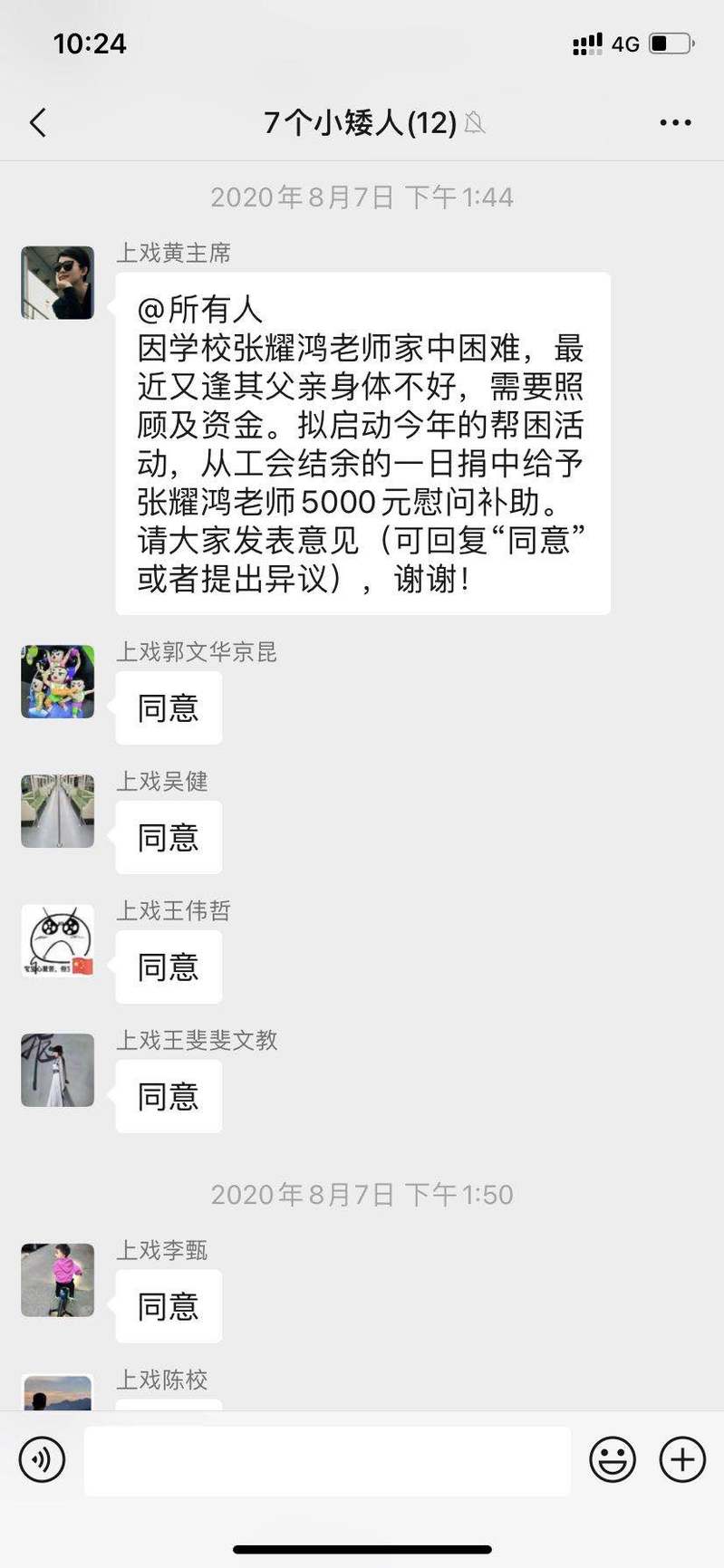Viewport: 724px width, 1568px height.
Task: Open 上戏郭文华京昆's avatar profile
Action: point(58,681)
